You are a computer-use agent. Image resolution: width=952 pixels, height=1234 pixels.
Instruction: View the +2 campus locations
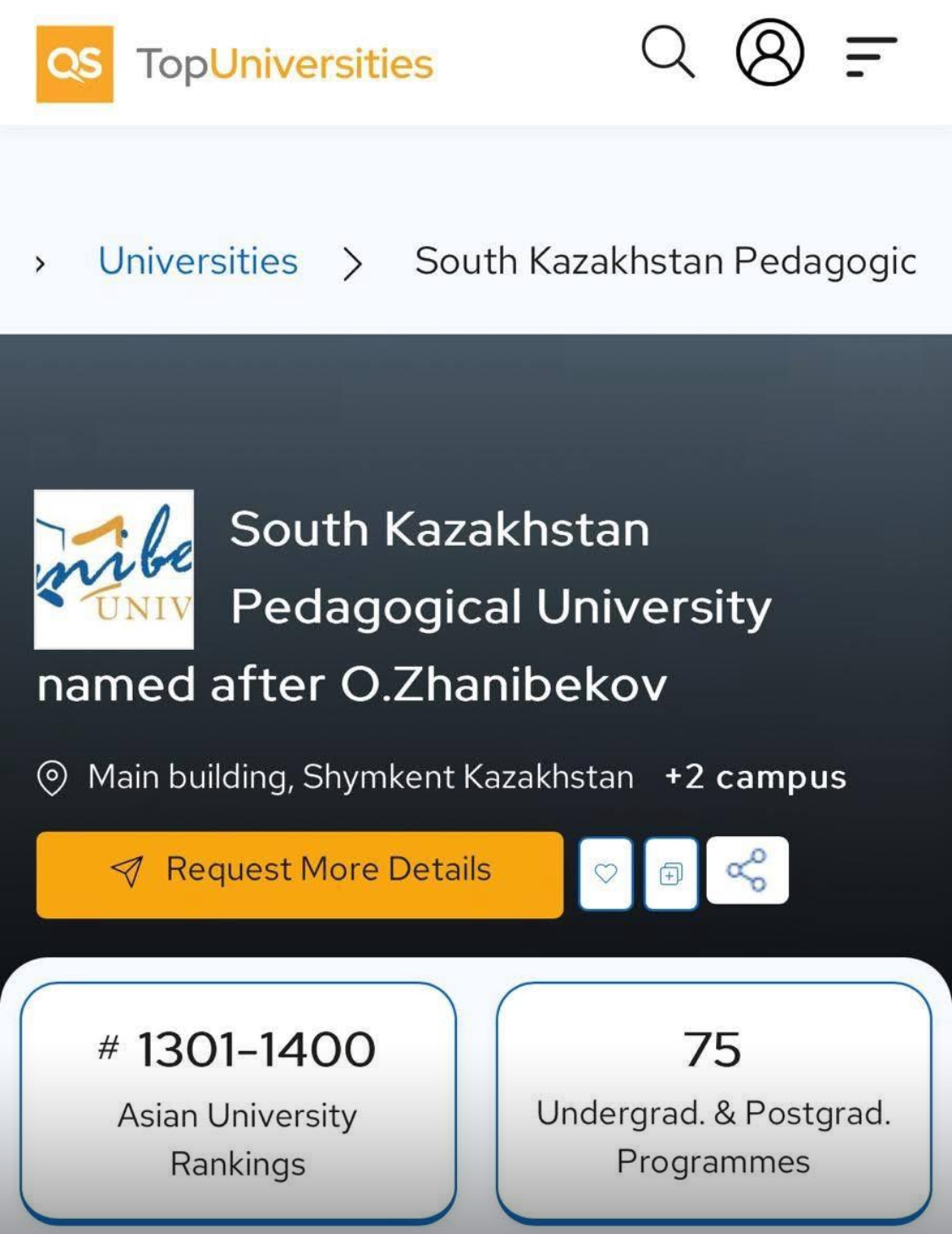[x=756, y=777]
